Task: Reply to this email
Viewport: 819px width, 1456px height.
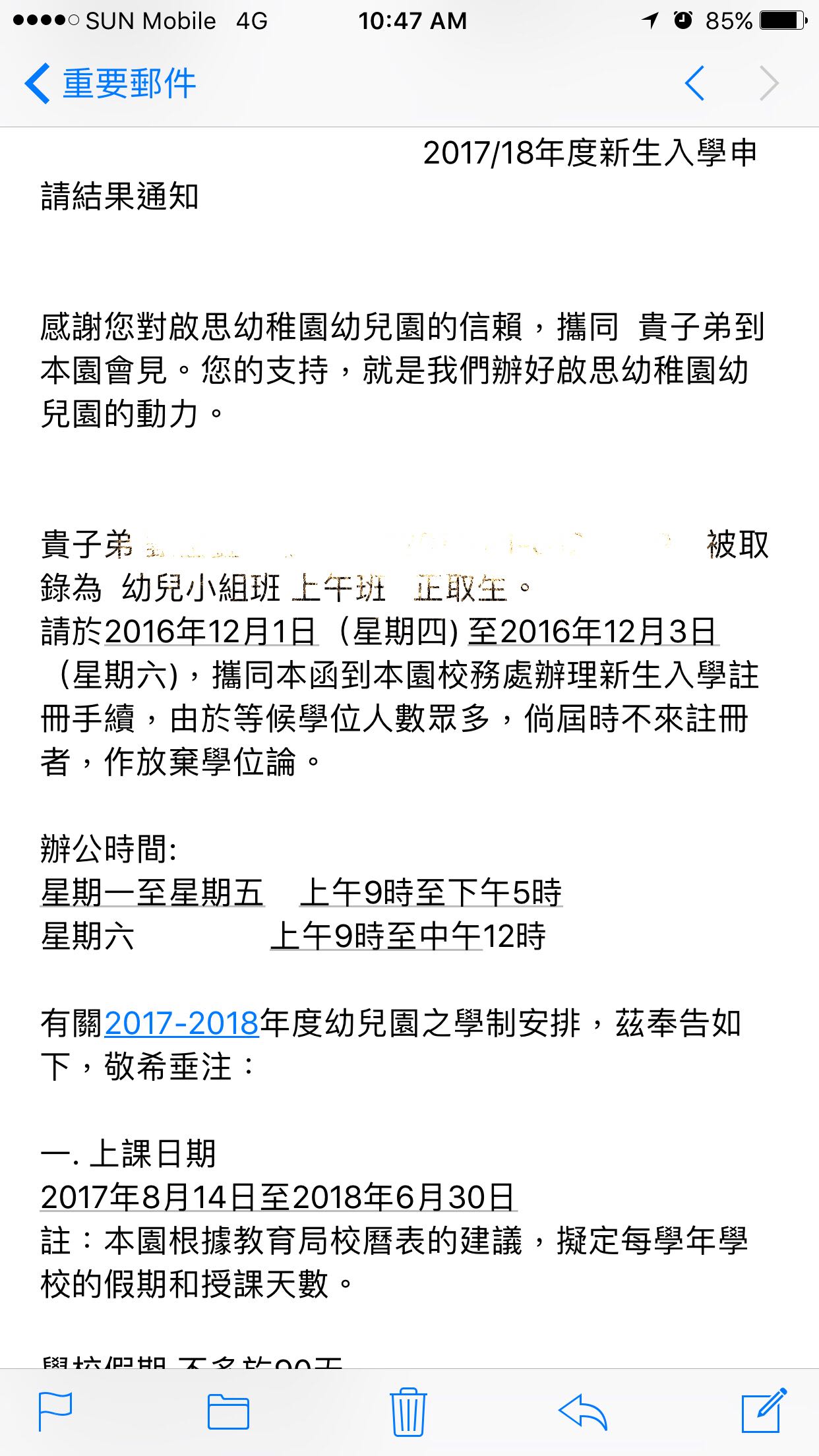Action: tap(583, 1412)
